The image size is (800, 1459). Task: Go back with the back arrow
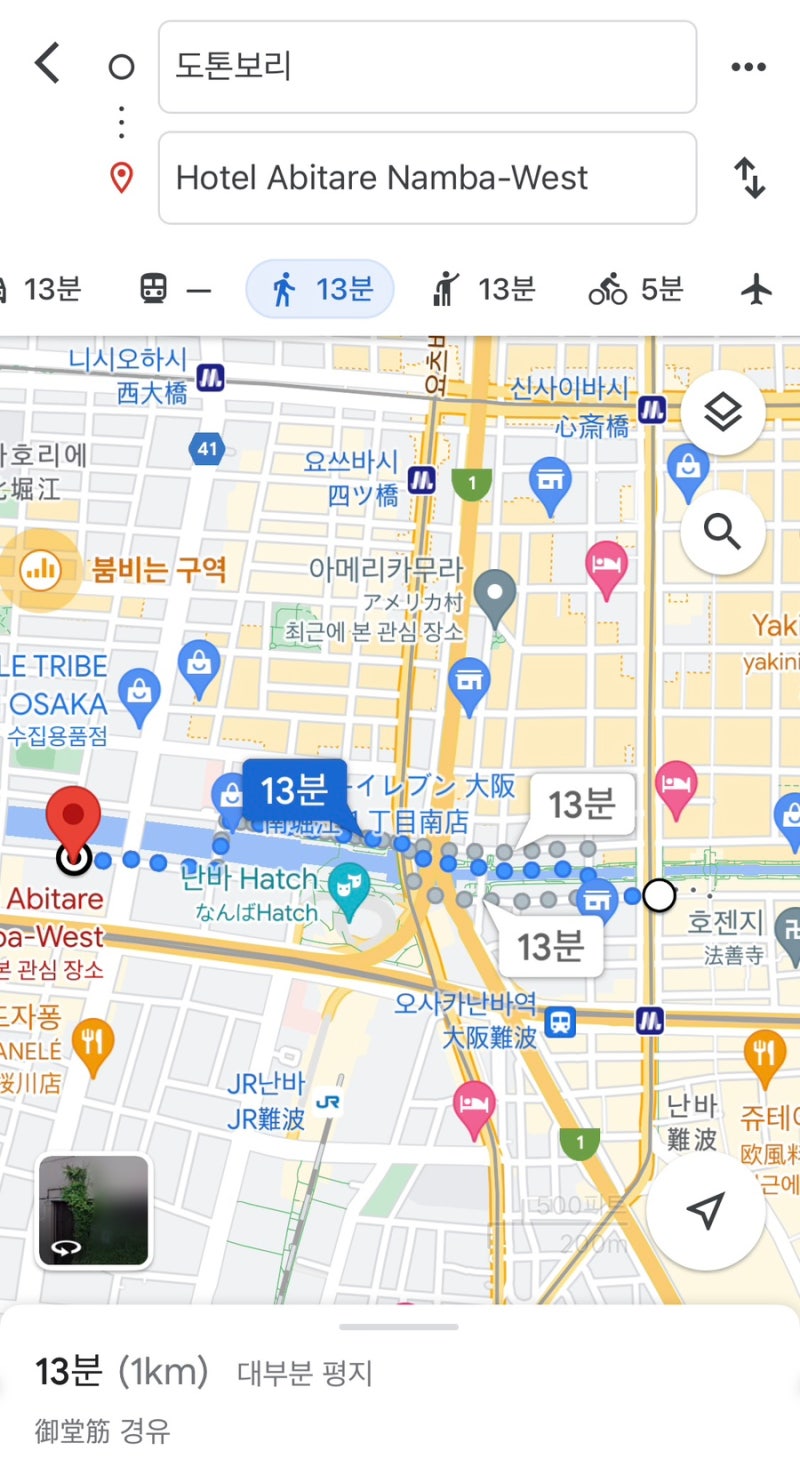coord(47,64)
